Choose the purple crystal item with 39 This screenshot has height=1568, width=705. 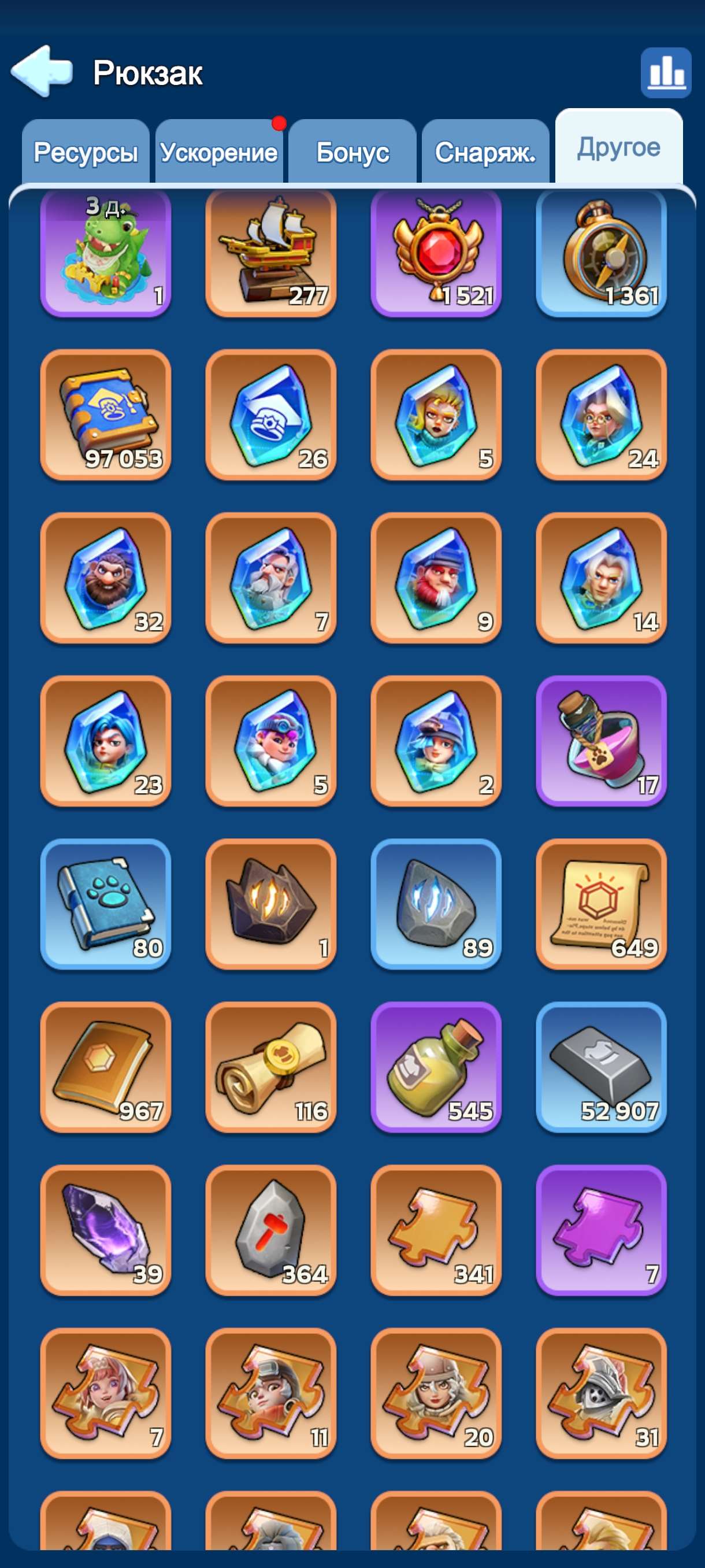(x=105, y=1230)
